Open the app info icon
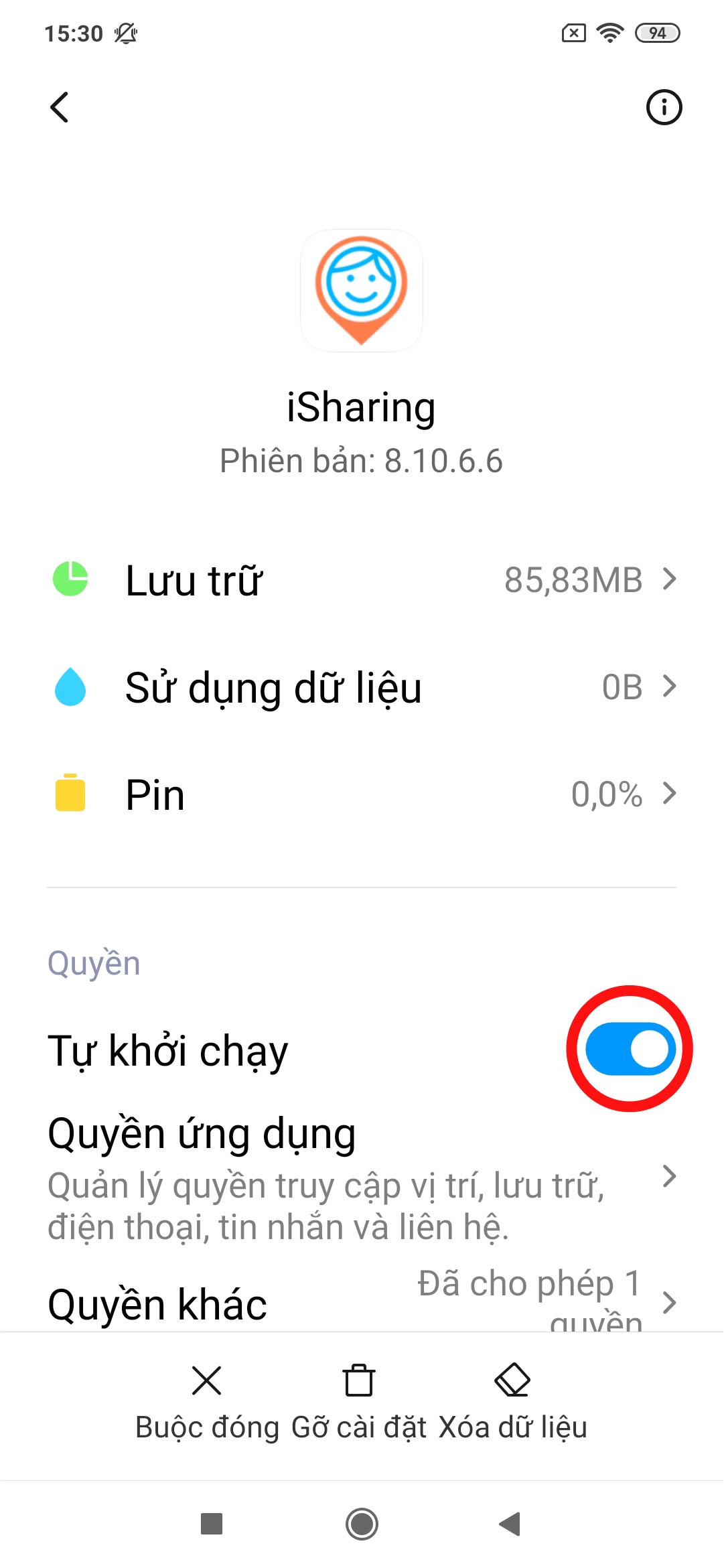The height and width of the screenshot is (1568, 724). coord(663,107)
